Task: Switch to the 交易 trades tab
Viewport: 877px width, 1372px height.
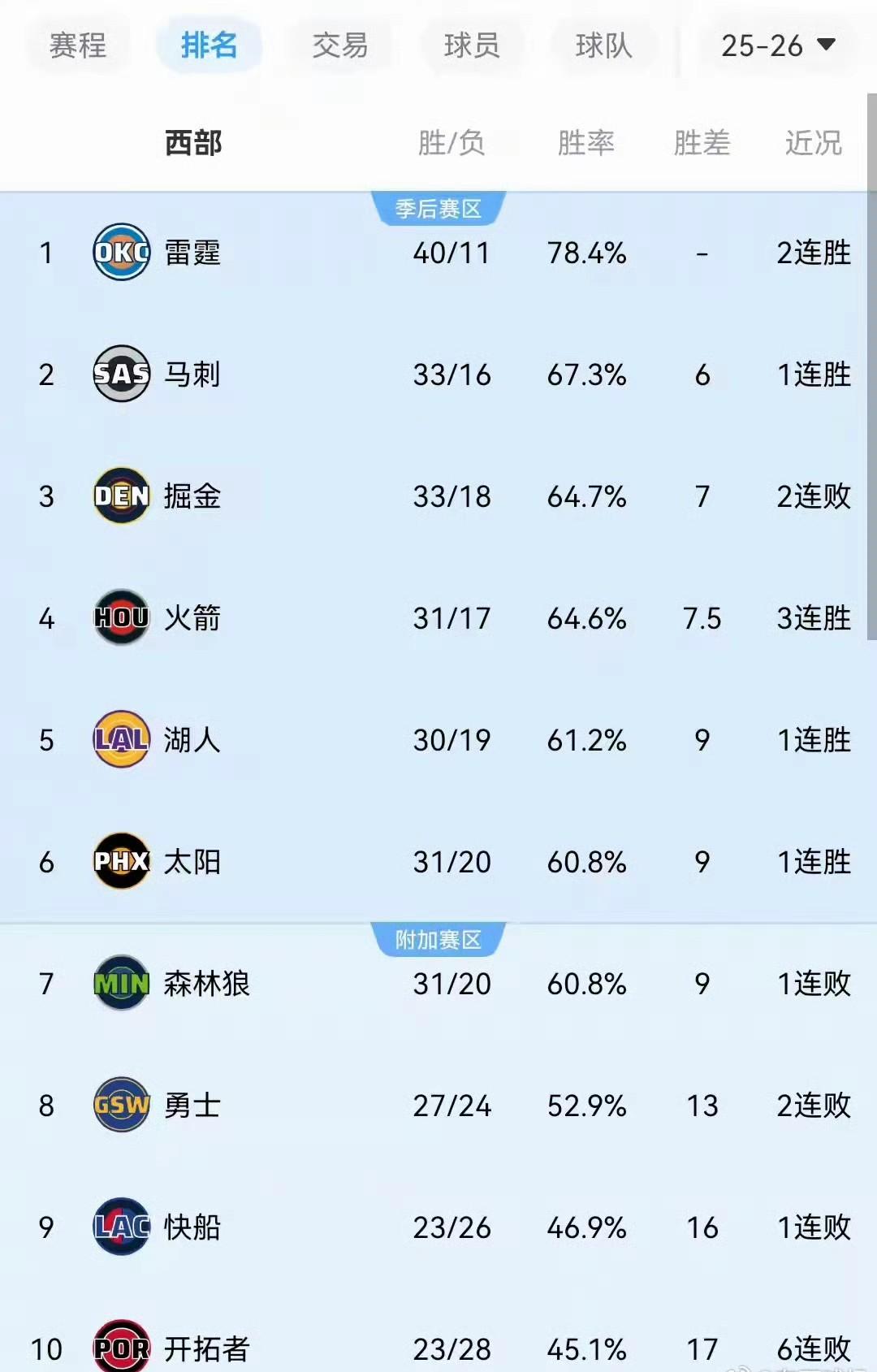Action: pyautogui.click(x=340, y=46)
